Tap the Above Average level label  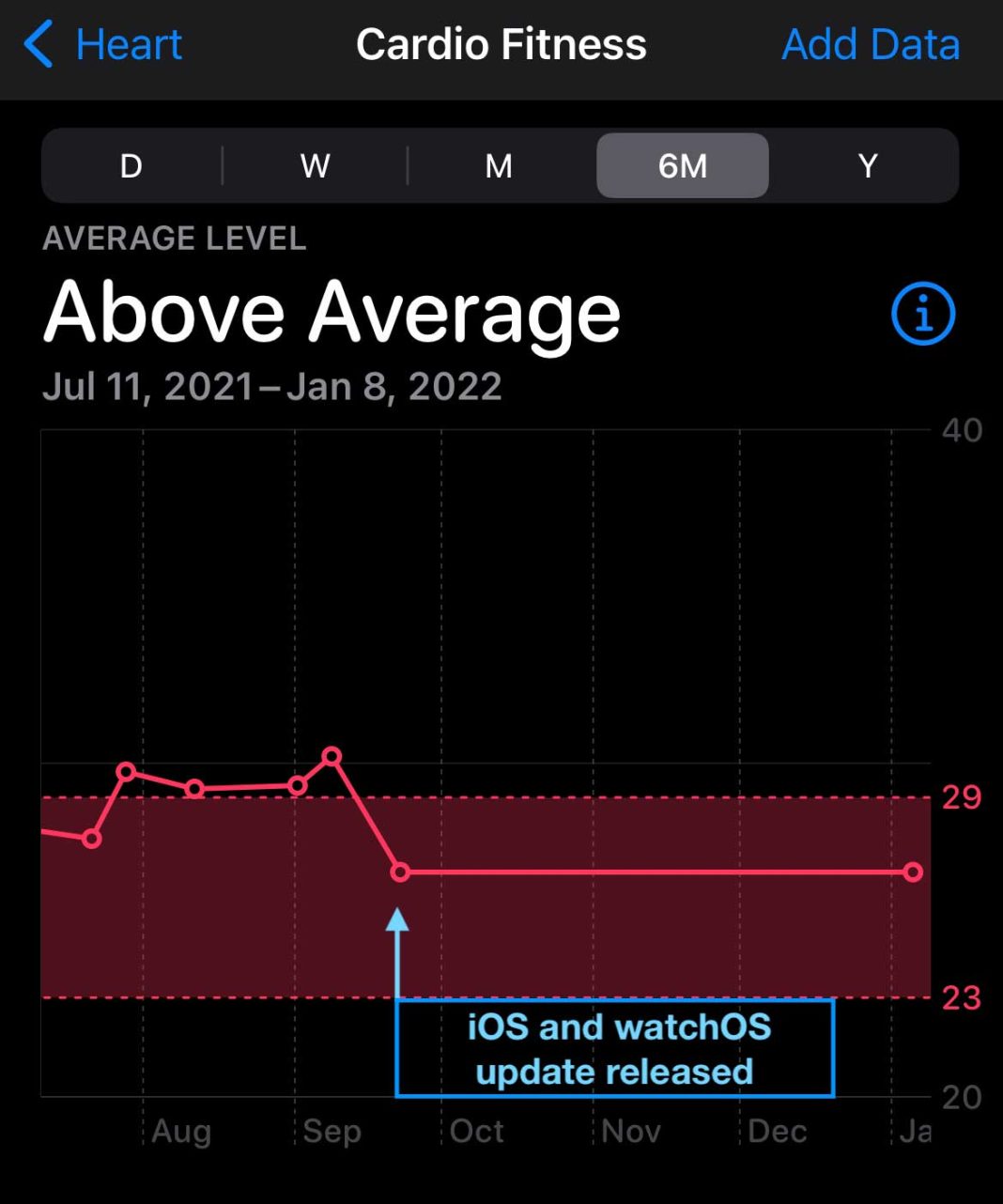332,310
